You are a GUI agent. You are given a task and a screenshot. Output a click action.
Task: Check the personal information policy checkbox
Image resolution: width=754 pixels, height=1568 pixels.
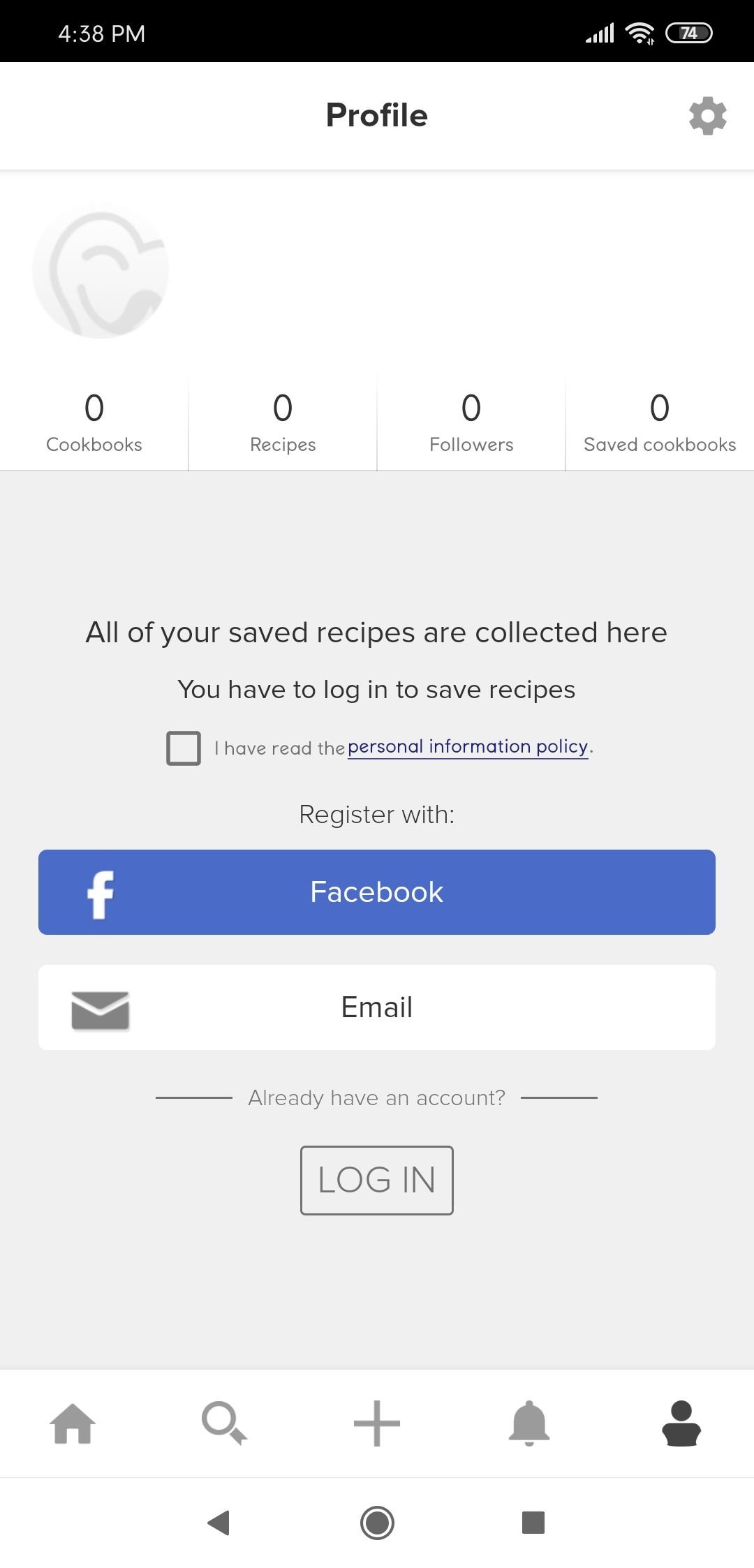click(x=184, y=748)
